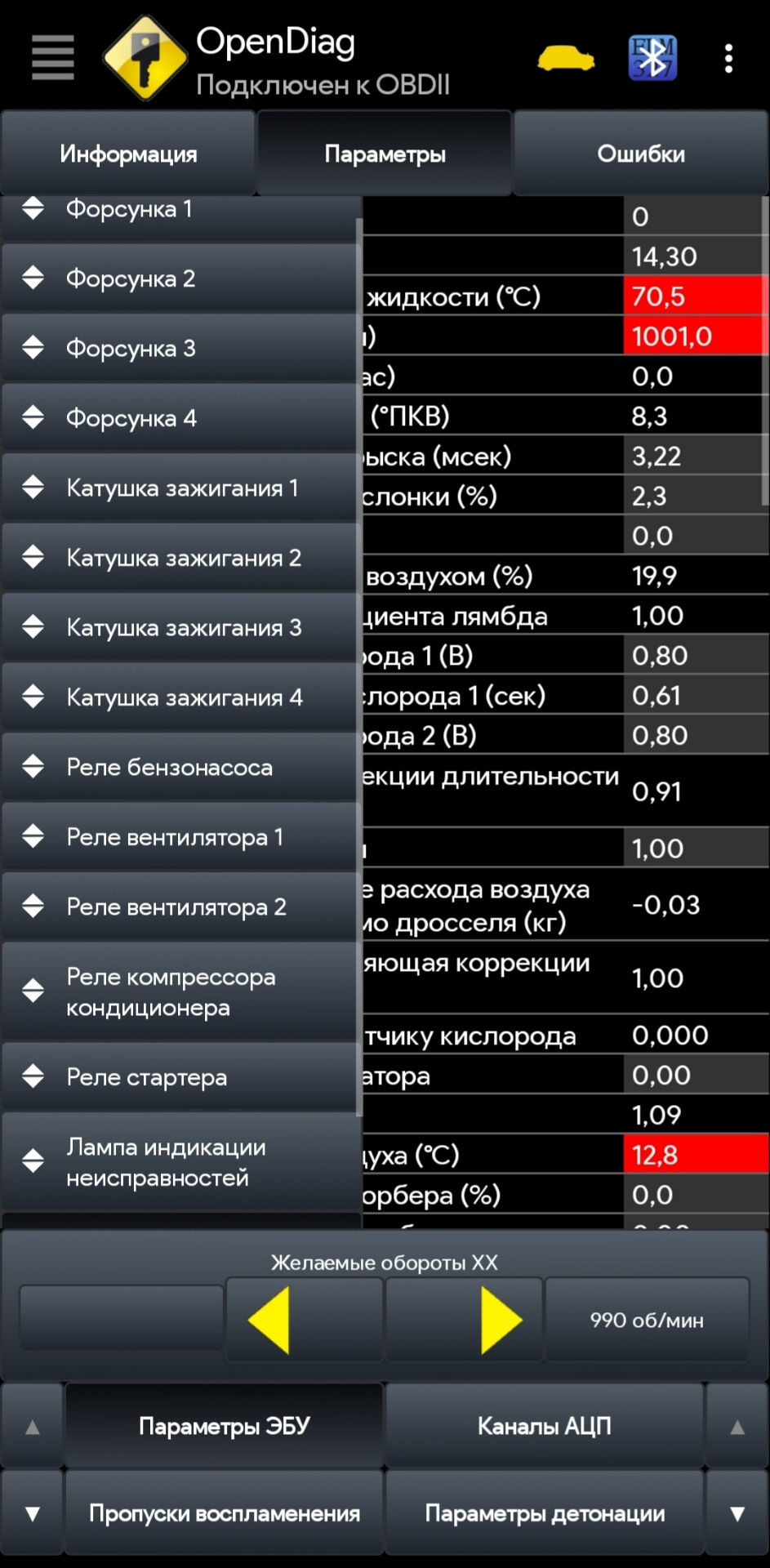Choose Реле бензонасоса
Screen dimensions: 770x1568
click(x=180, y=768)
